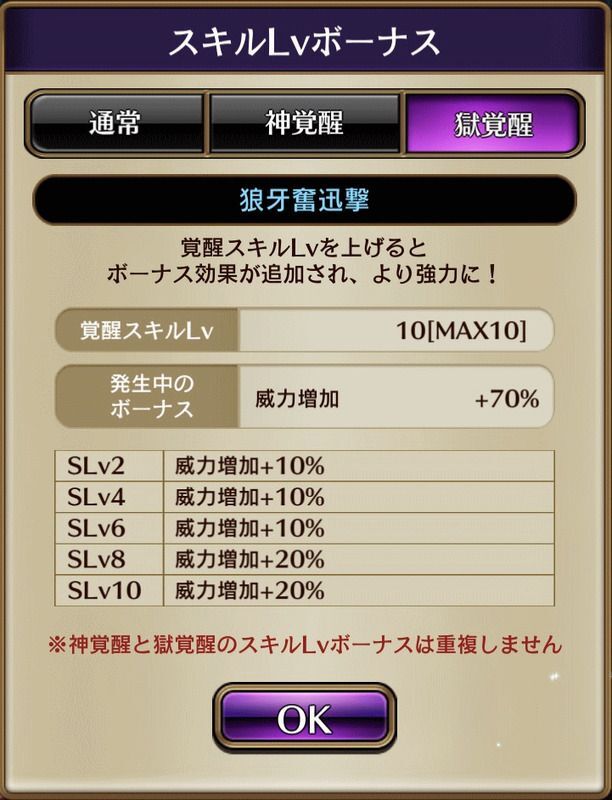This screenshot has height=800, width=612.
Task: Select the 獄覚醒 tab
Action: point(492,124)
